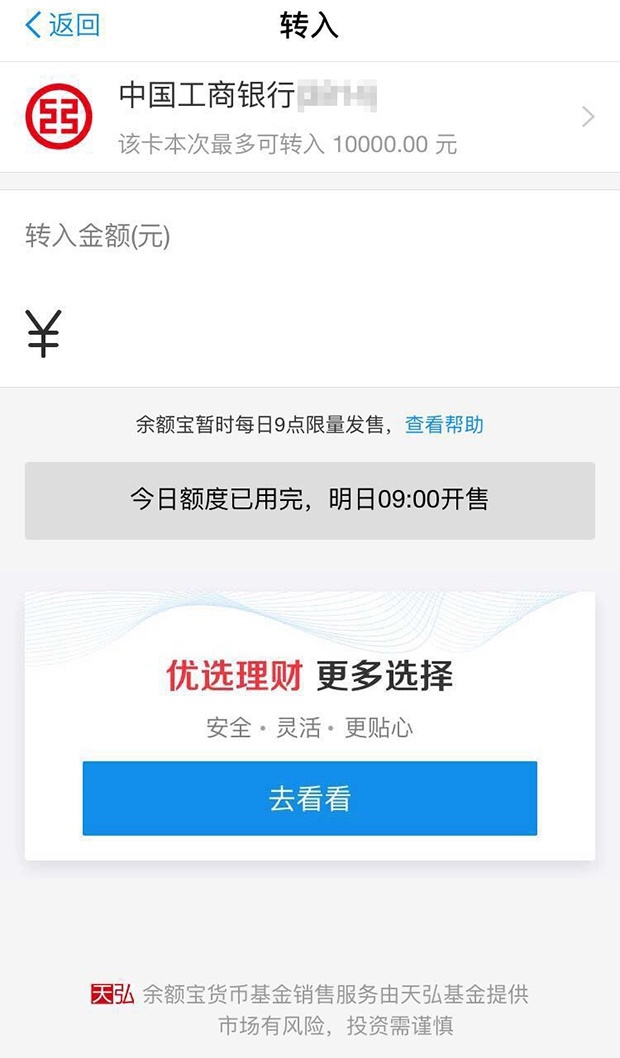
Task: Open the 中国工商银行 card row
Action: (x=309, y=117)
